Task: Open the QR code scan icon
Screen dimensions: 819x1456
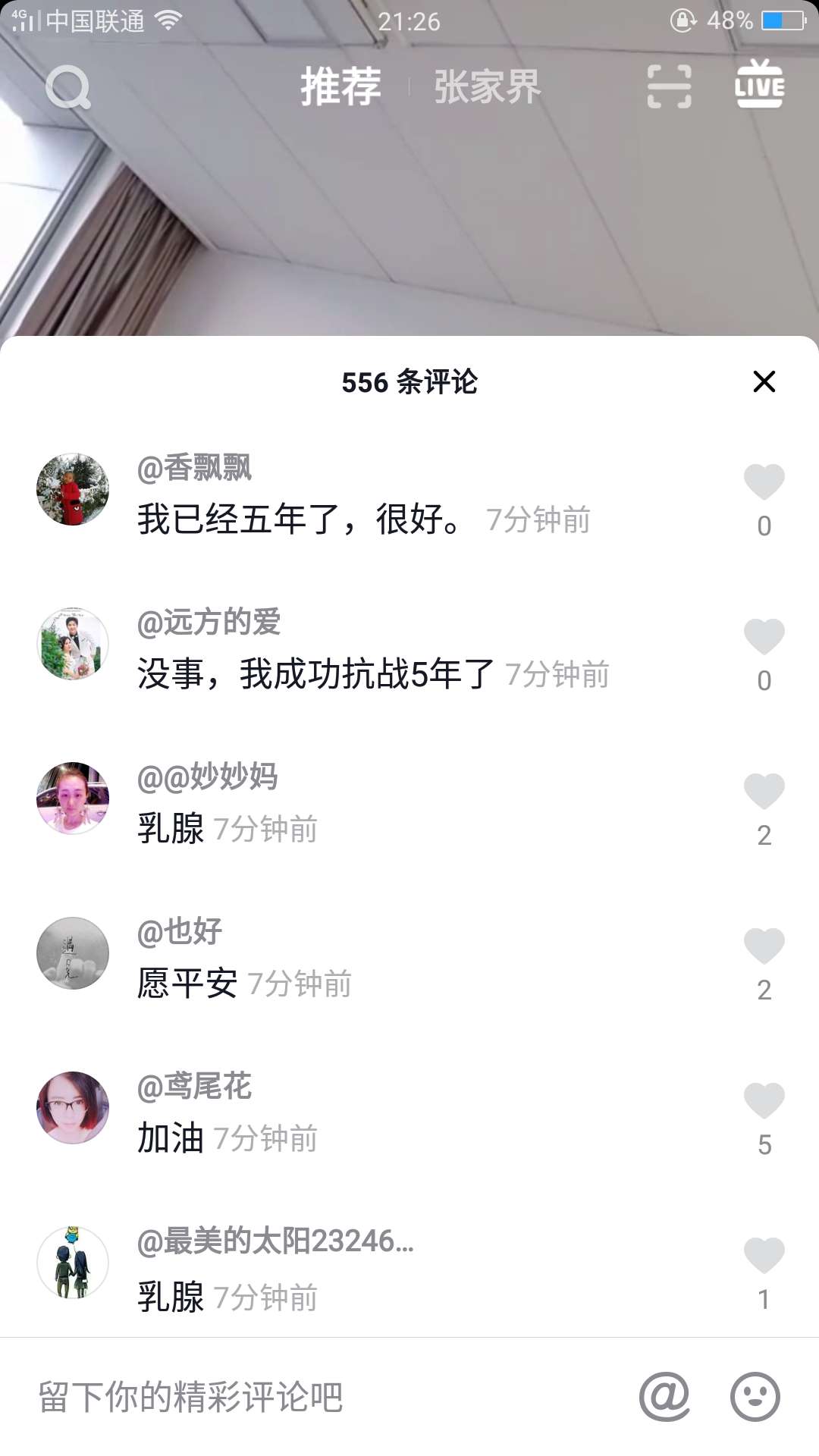Action: (670, 86)
